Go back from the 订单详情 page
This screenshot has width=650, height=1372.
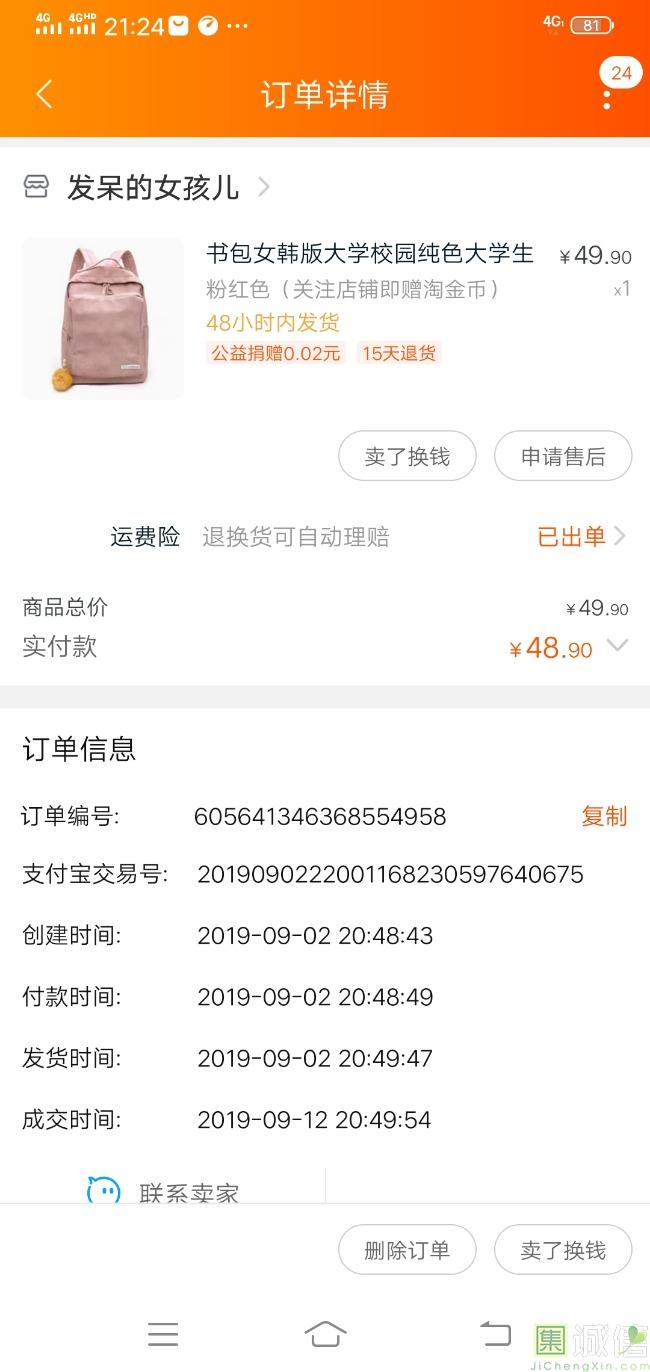(x=43, y=95)
